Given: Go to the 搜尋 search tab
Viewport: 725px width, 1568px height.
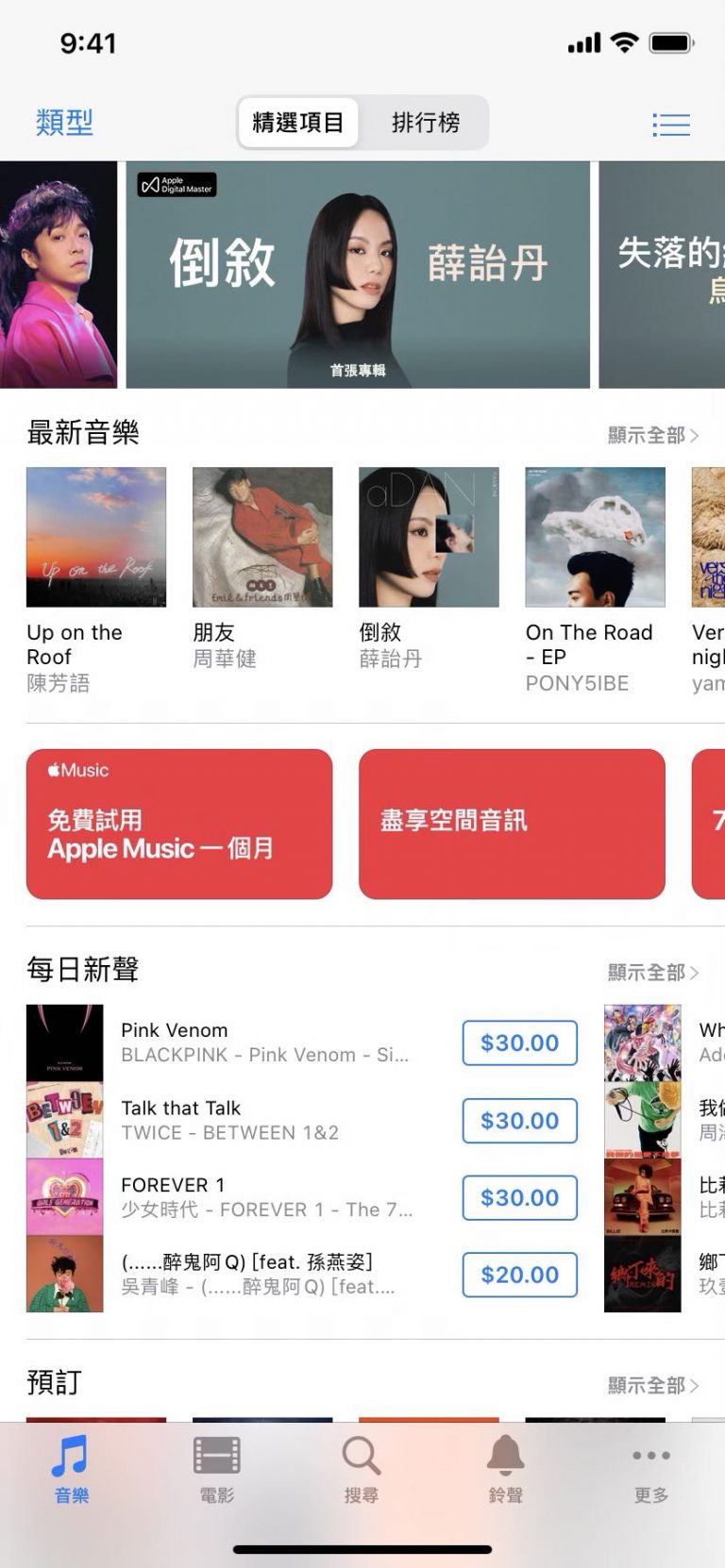Looking at the screenshot, I should tap(362, 1470).
